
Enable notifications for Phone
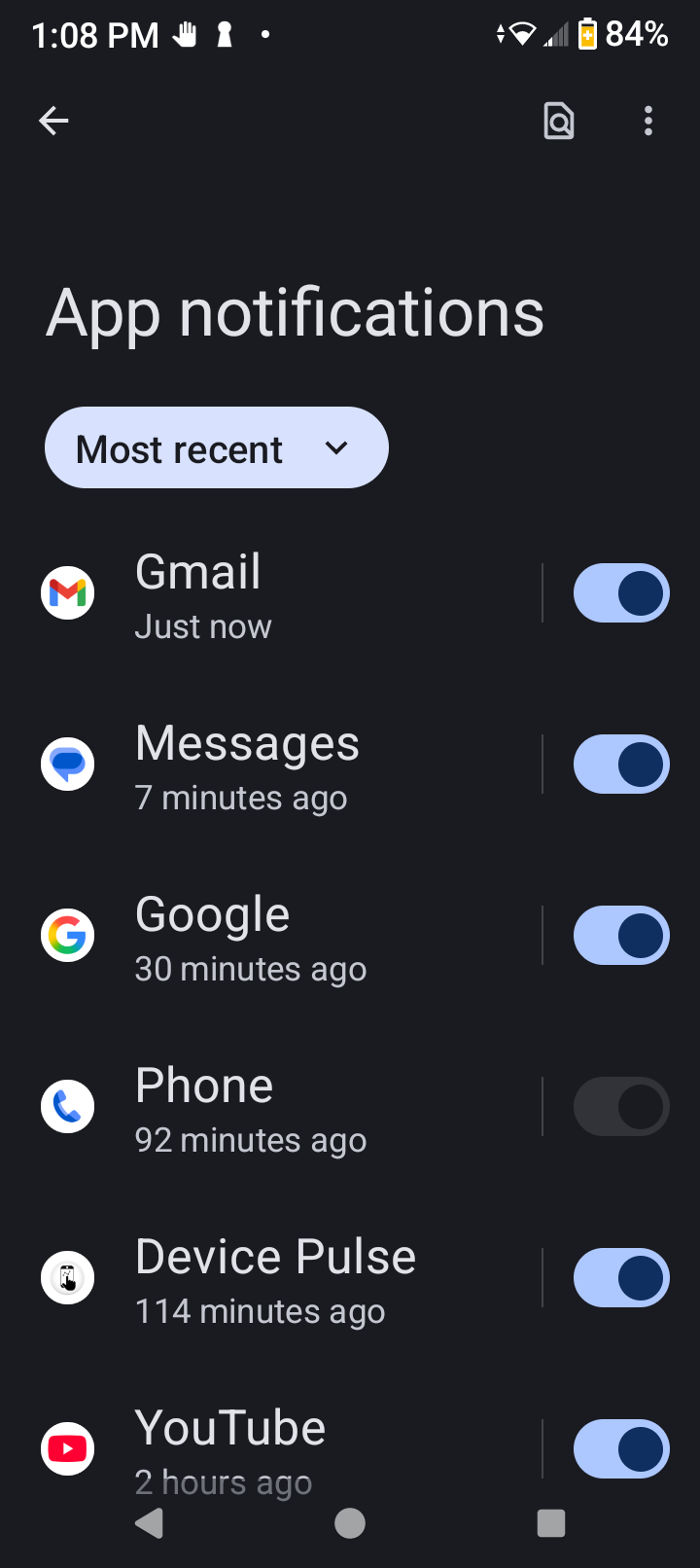coord(620,1107)
